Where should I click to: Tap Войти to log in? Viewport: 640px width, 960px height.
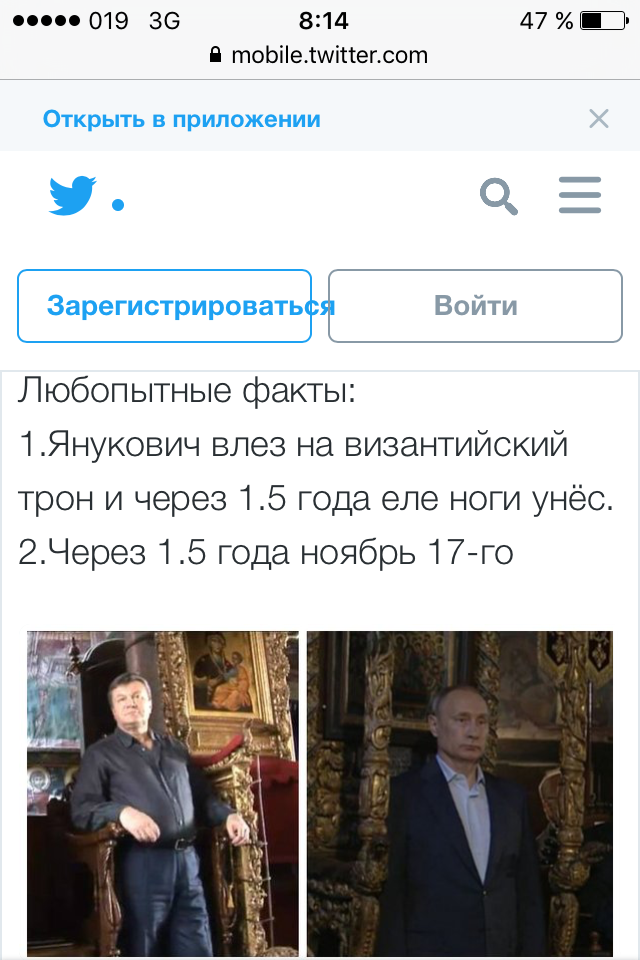[x=475, y=306]
